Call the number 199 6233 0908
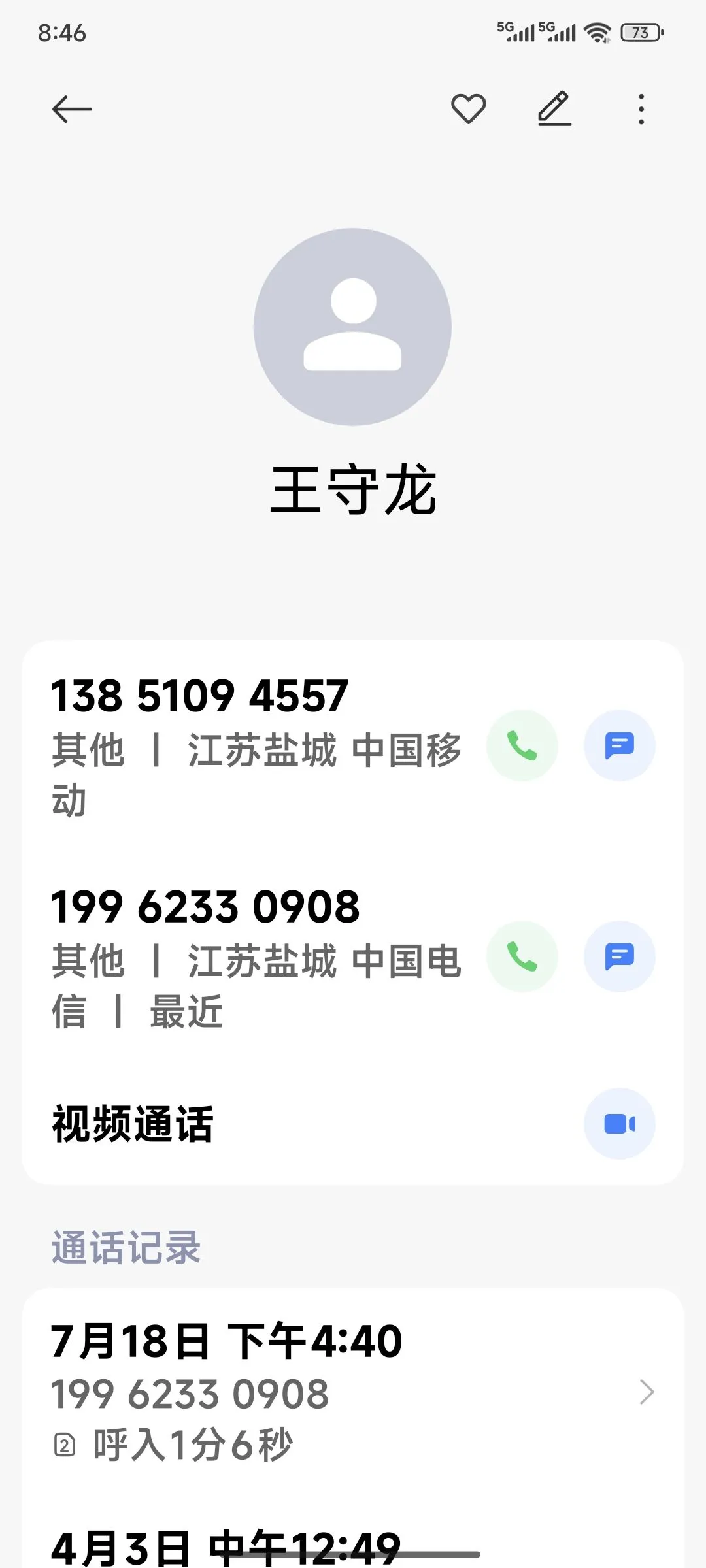The width and height of the screenshot is (706, 1568). (x=522, y=956)
